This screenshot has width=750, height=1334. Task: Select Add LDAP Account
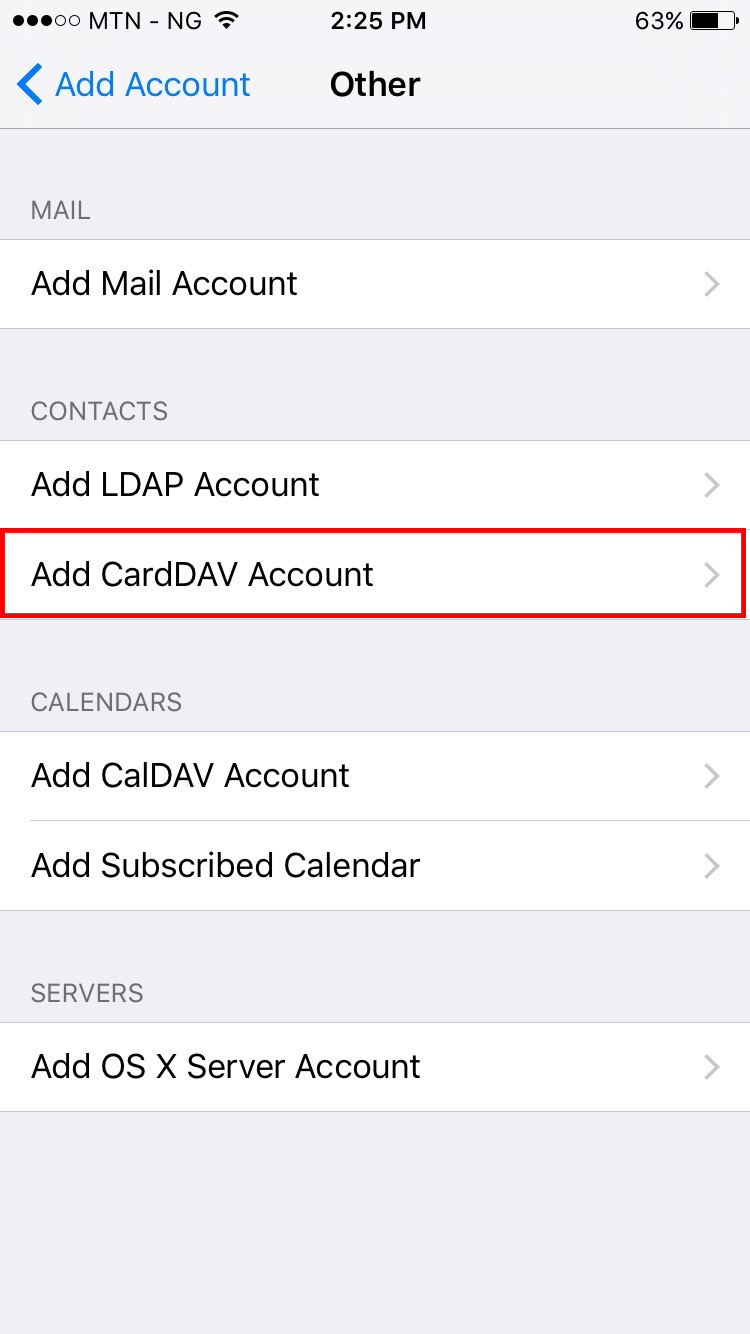coord(375,485)
